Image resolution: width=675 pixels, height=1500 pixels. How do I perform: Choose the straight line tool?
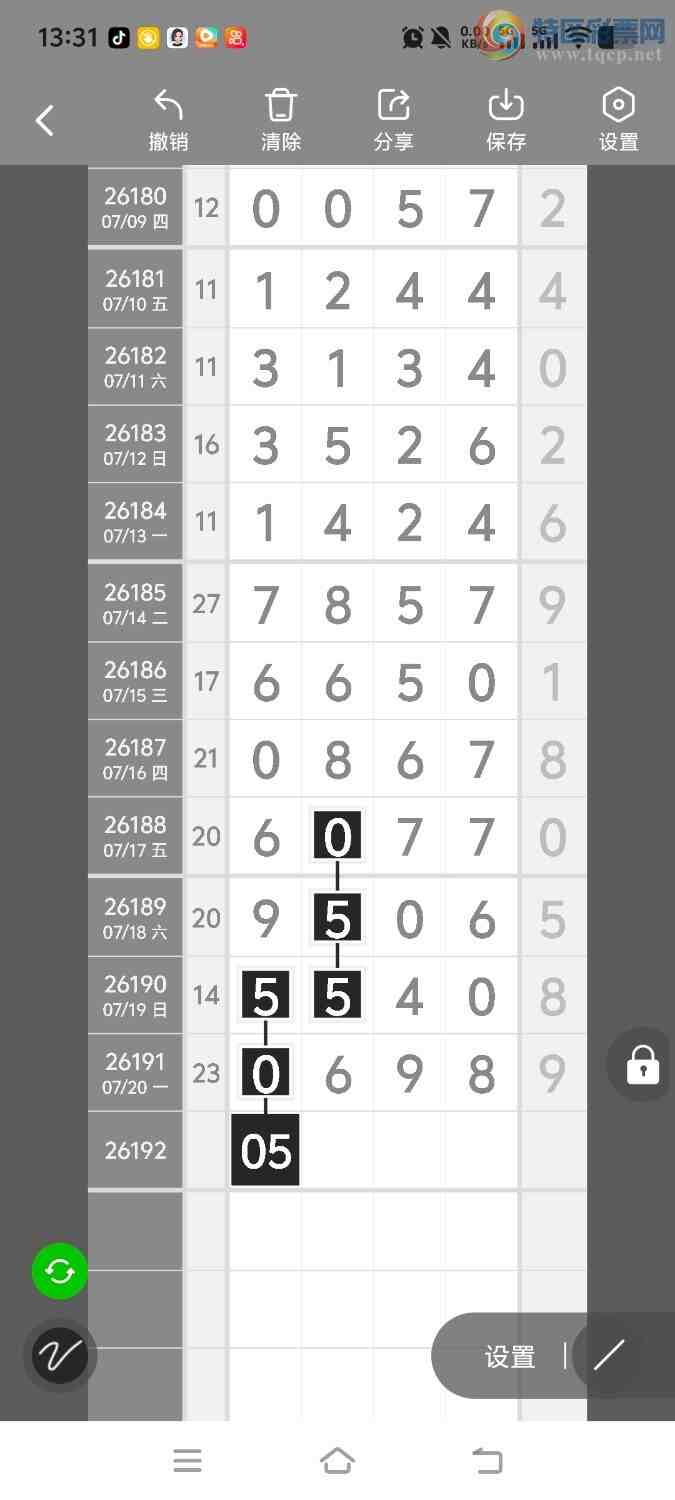(x=608, y=1356)
